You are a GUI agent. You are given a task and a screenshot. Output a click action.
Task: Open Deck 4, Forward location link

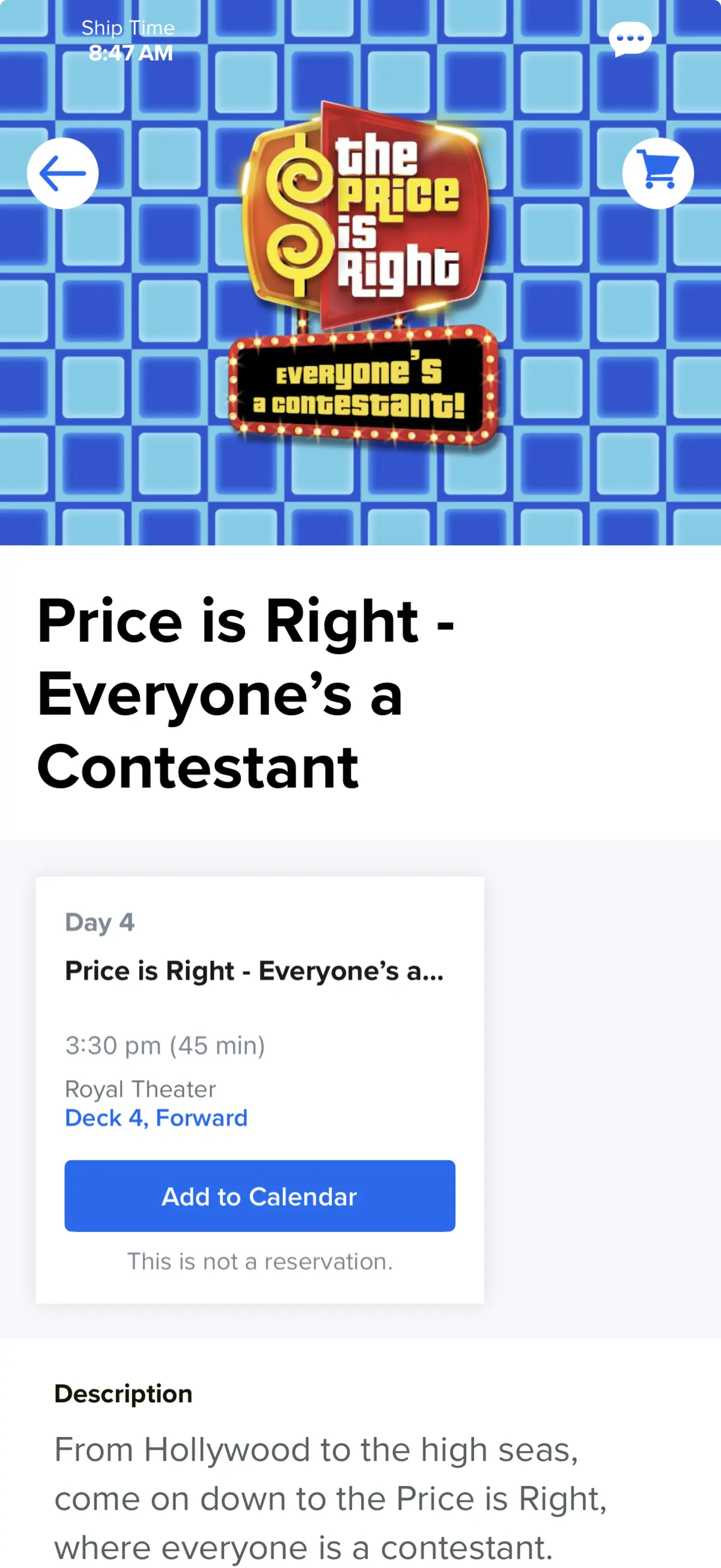coord(156,1118)
